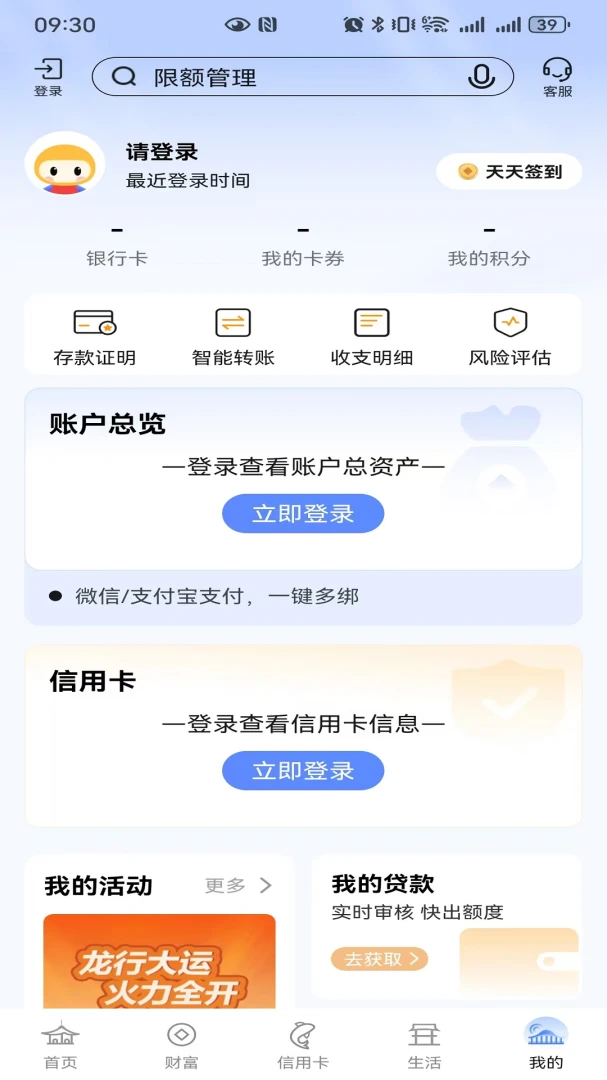Tap the 登录 icon at top left
The height and width of the screenshot is (1080, 607).
[48, 76]
